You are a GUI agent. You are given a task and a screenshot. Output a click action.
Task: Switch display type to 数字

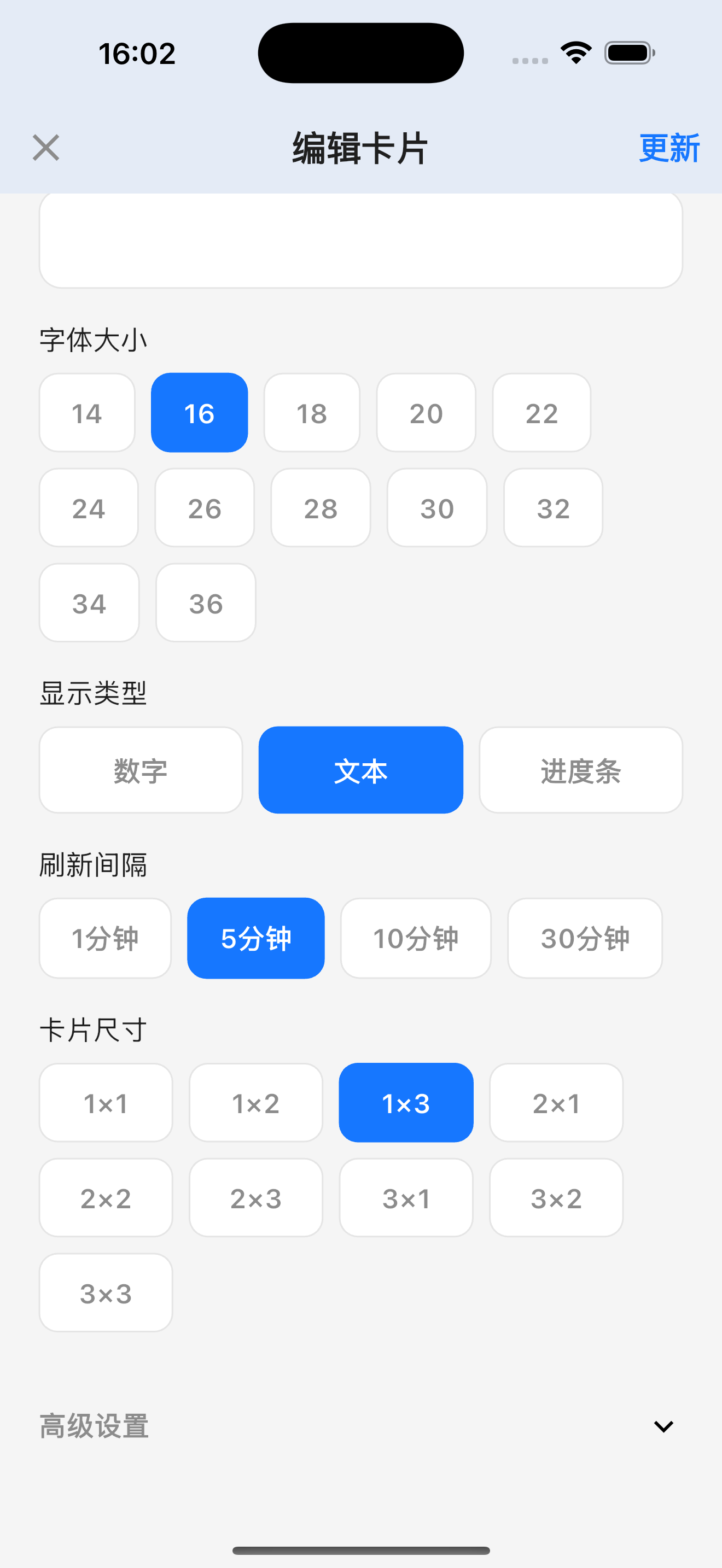141,771
